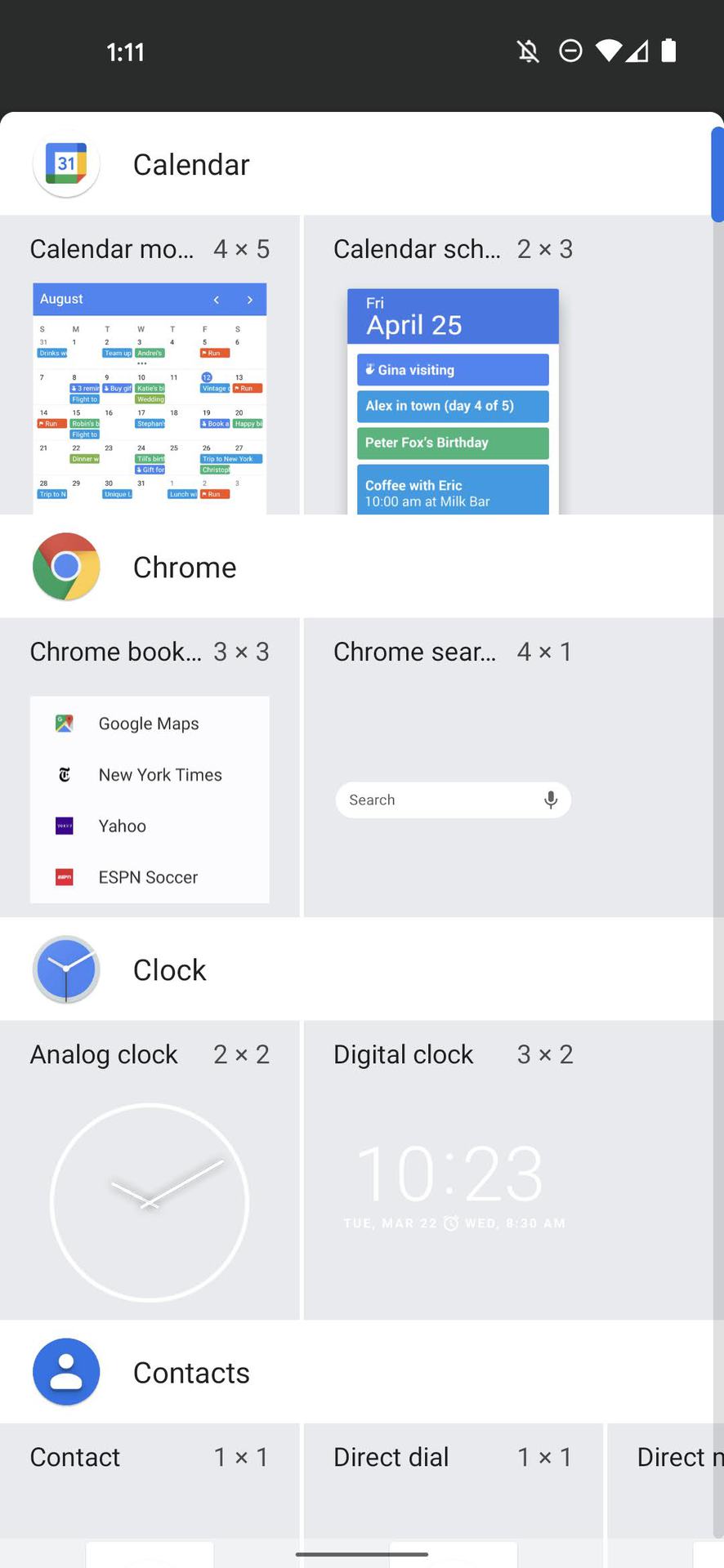The width and height of the screenshot is (724, 1568).
Task: Tap the Direct dial 1 × 1 widget
Action: pyautogui.click(x=453, y=1494)
